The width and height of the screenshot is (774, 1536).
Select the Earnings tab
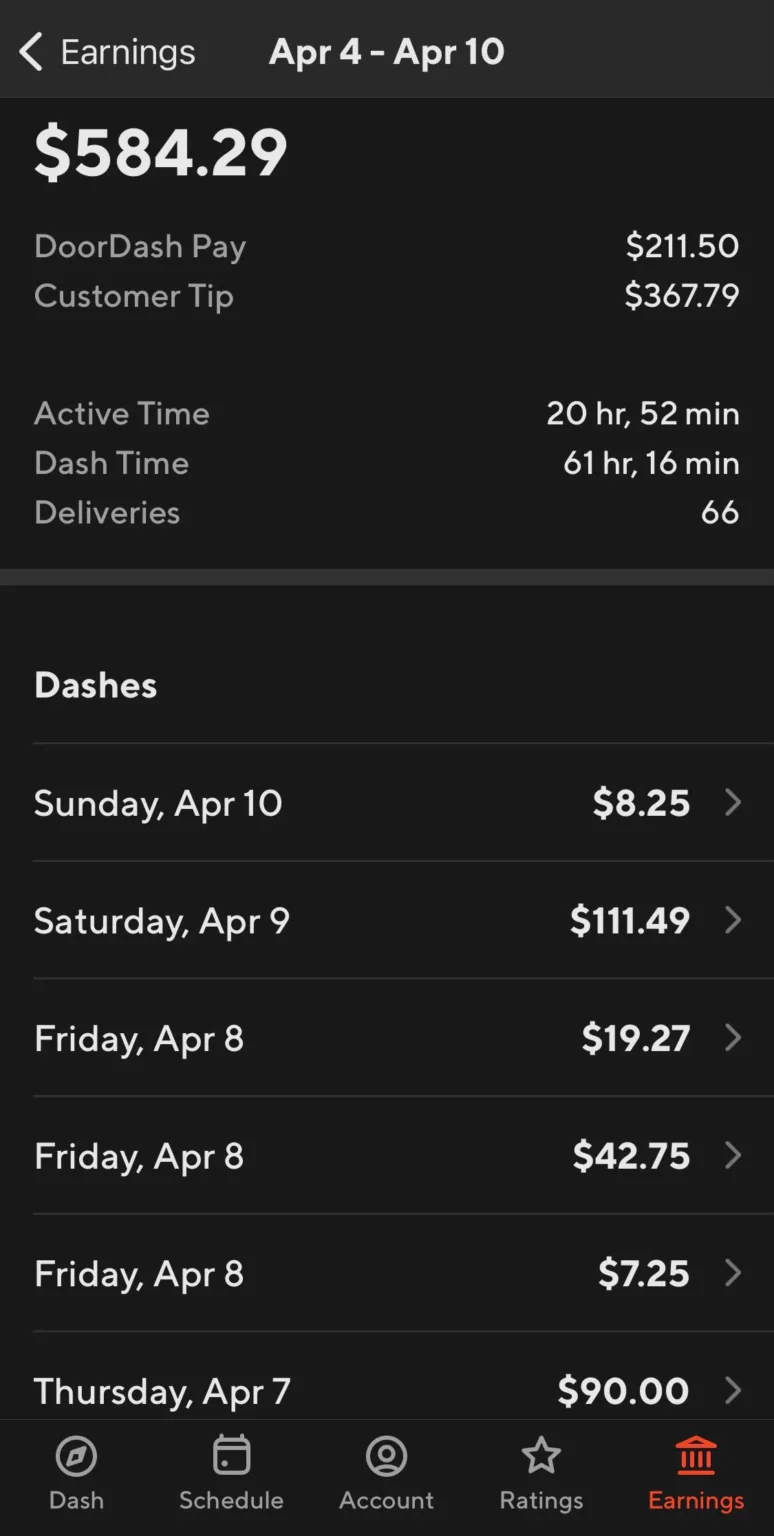696,1475
